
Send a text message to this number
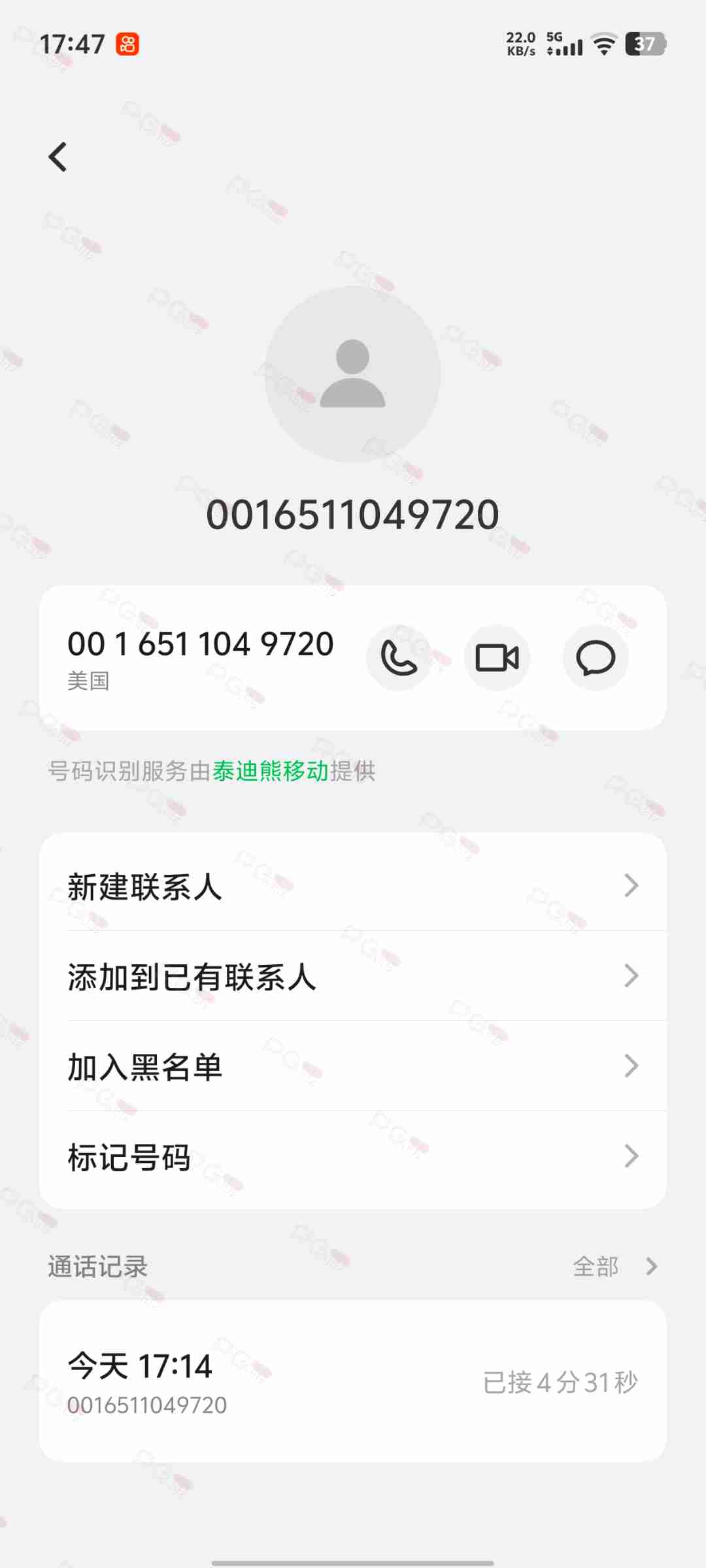(595, 658)
